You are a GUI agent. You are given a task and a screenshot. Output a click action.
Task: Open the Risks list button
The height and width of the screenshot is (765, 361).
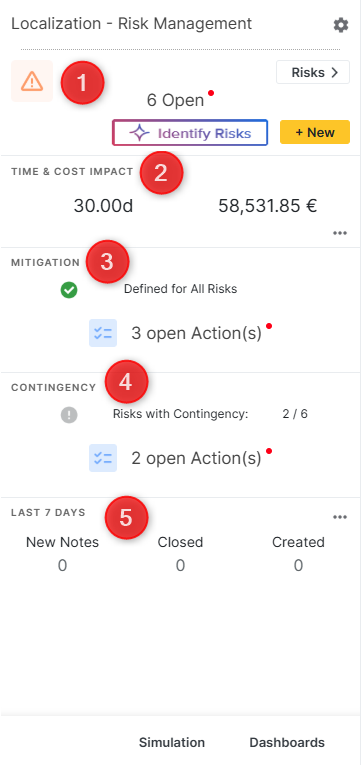tap(313, 72)
